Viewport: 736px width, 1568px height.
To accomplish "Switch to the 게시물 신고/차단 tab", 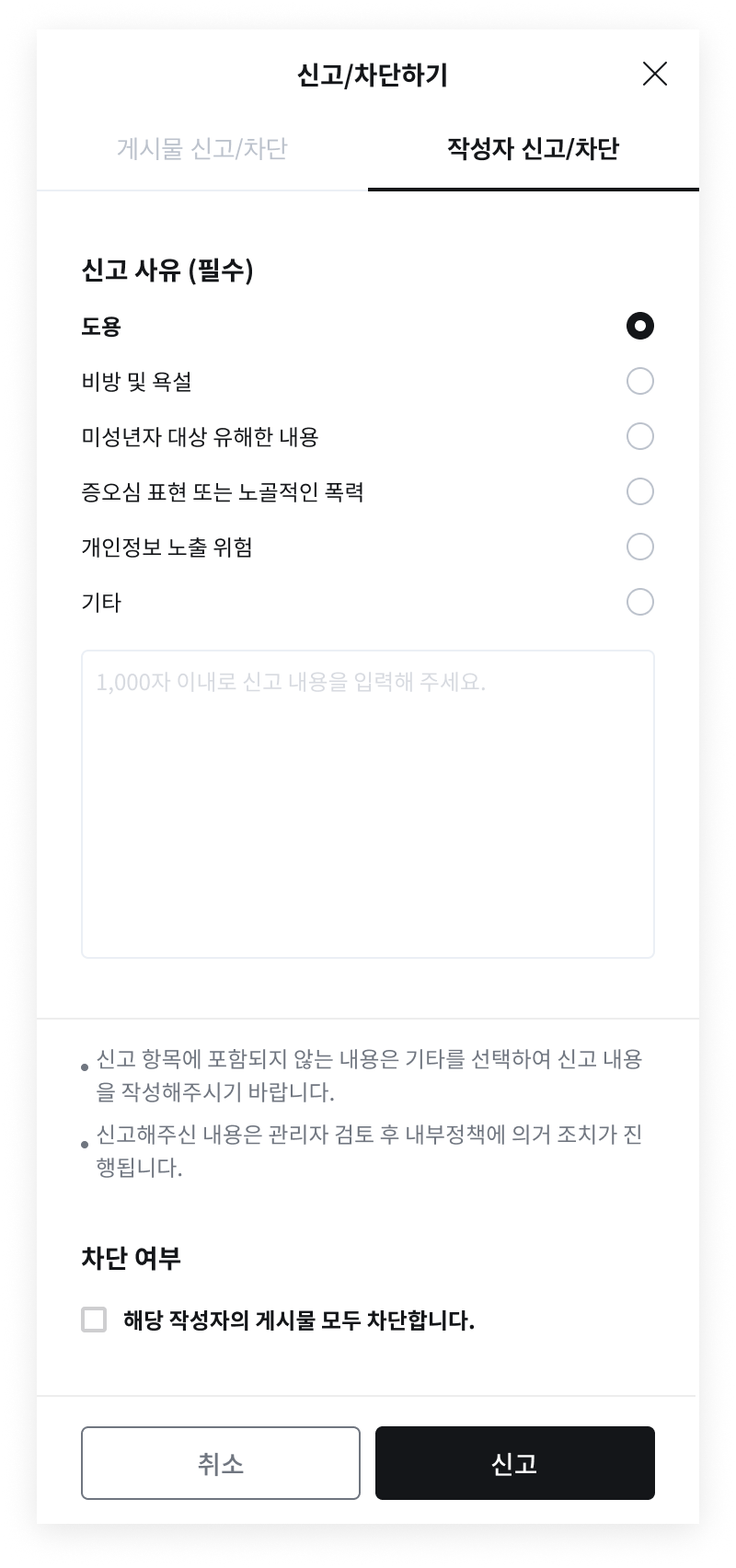I will click(202, 149).
